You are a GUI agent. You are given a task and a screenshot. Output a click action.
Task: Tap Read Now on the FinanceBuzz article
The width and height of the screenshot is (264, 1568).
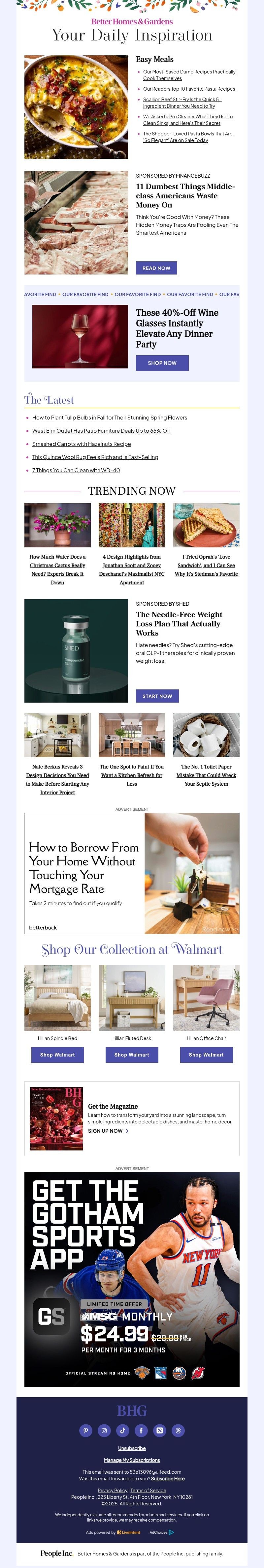click(156, 268)
